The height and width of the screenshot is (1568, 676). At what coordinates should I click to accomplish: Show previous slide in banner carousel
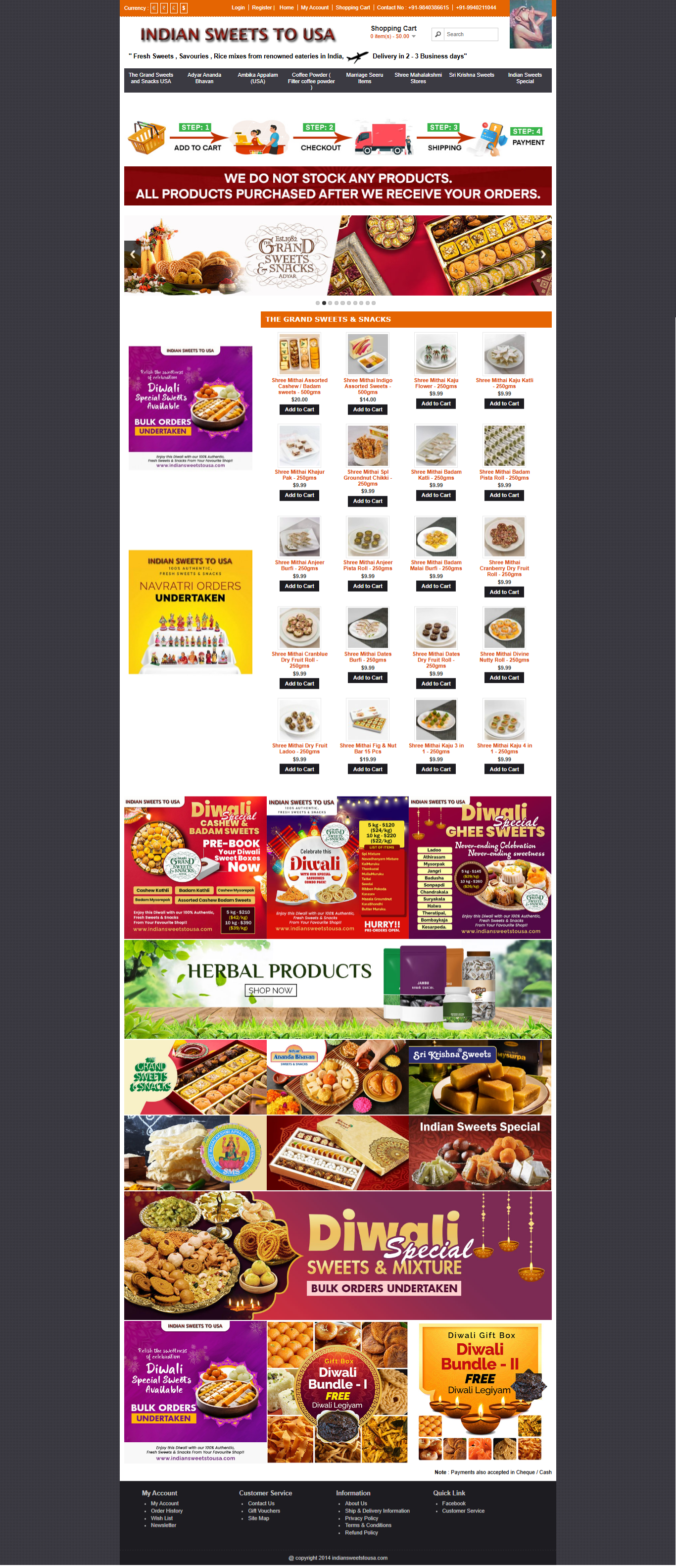133,254
